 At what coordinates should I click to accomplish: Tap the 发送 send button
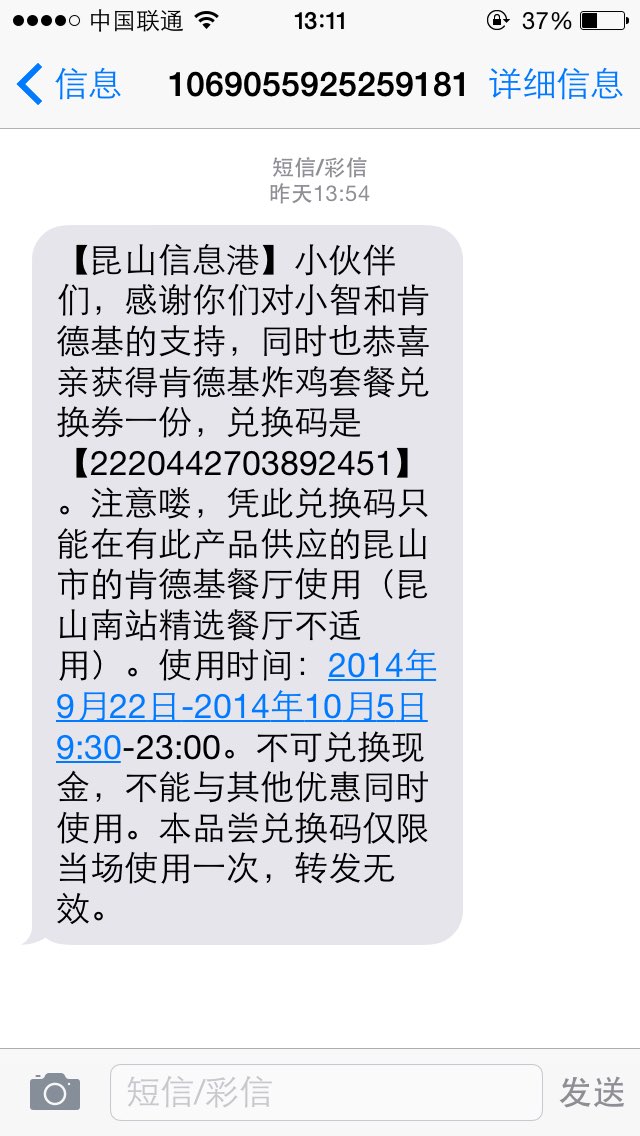[592, 1092]
